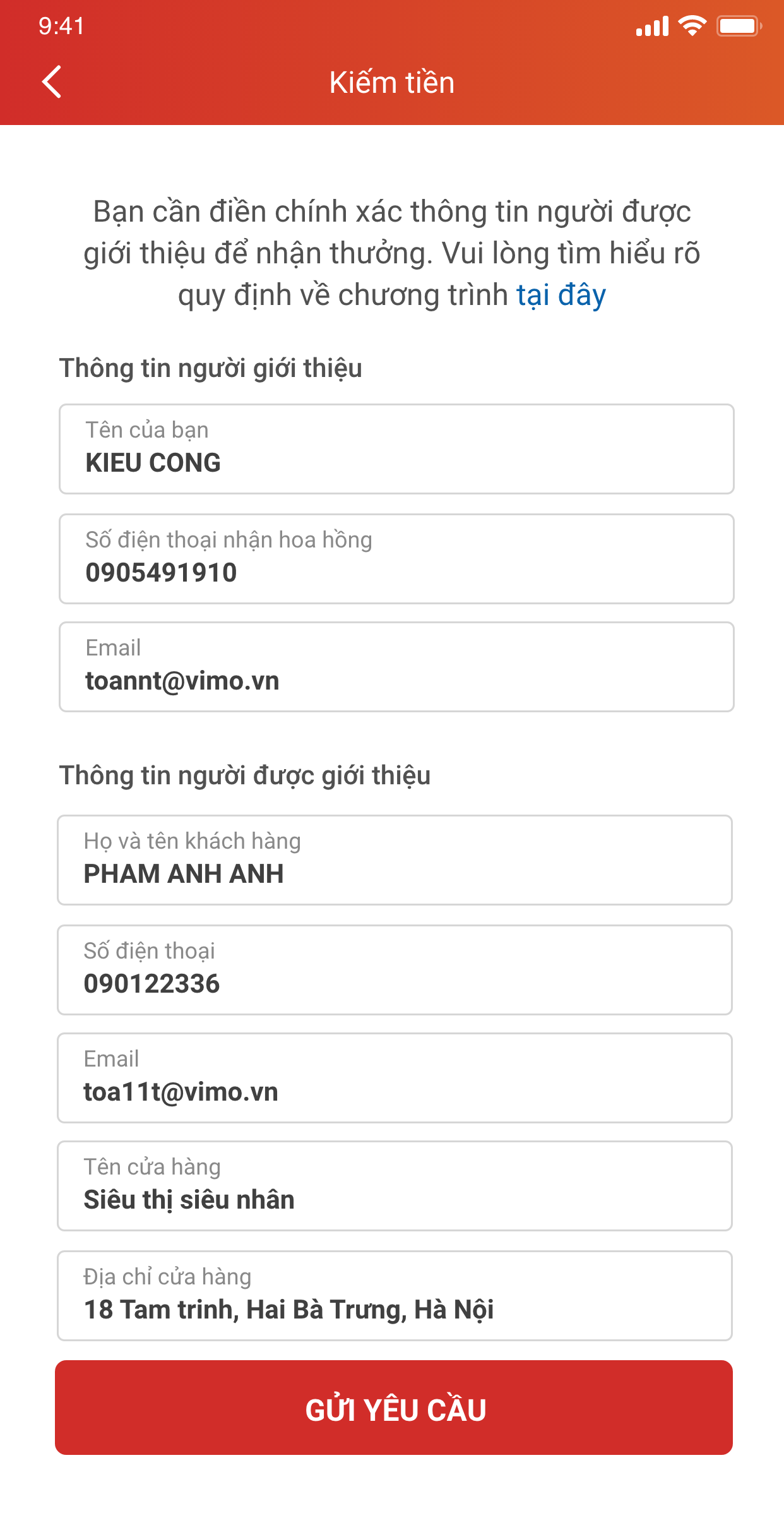784x1525 pixels.
Task: Tap the GỬI YÊU CẦU button
Action: tap(394, 1408)
